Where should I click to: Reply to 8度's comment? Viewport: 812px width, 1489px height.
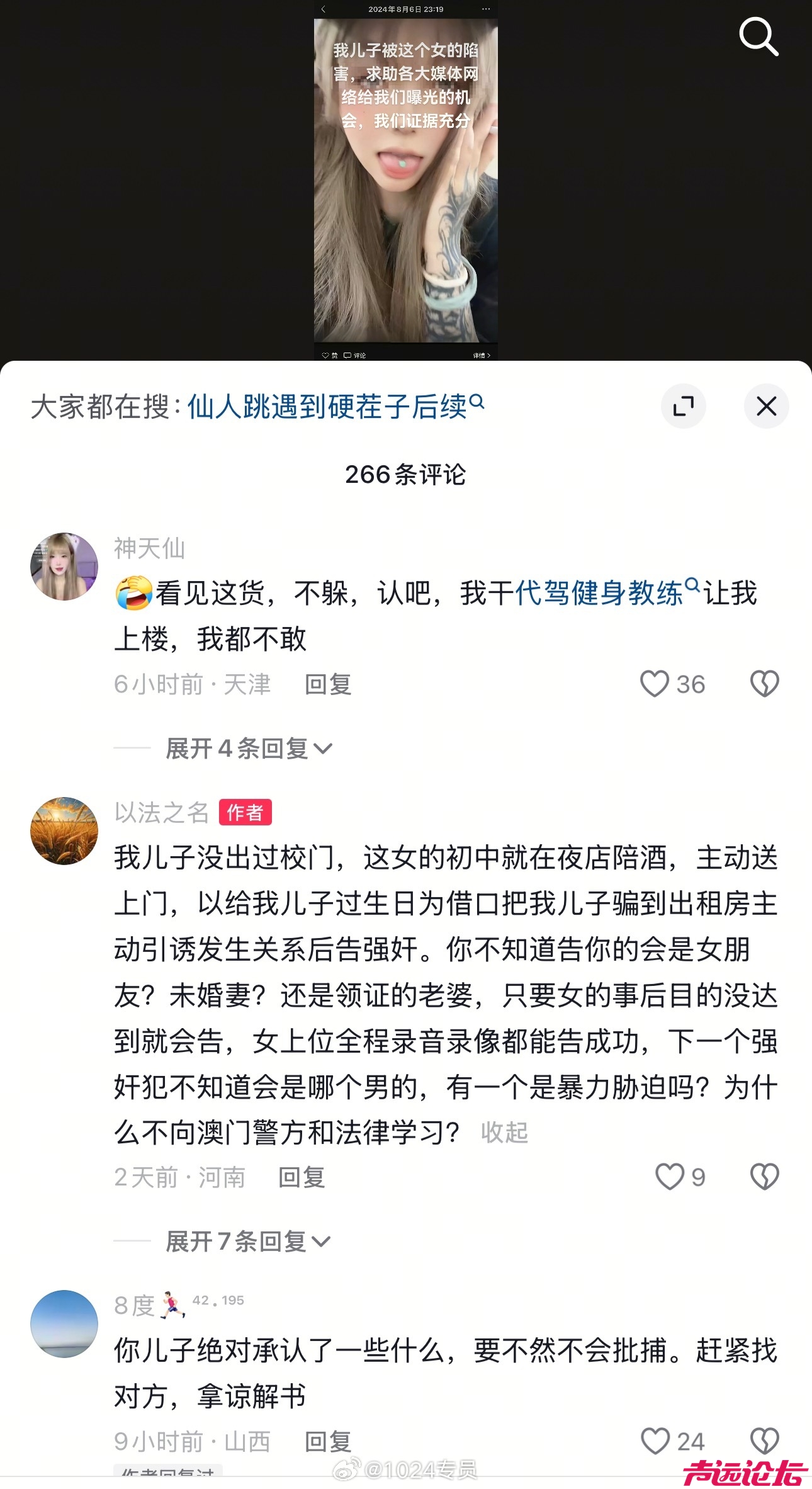click(x=328, y=1442)
